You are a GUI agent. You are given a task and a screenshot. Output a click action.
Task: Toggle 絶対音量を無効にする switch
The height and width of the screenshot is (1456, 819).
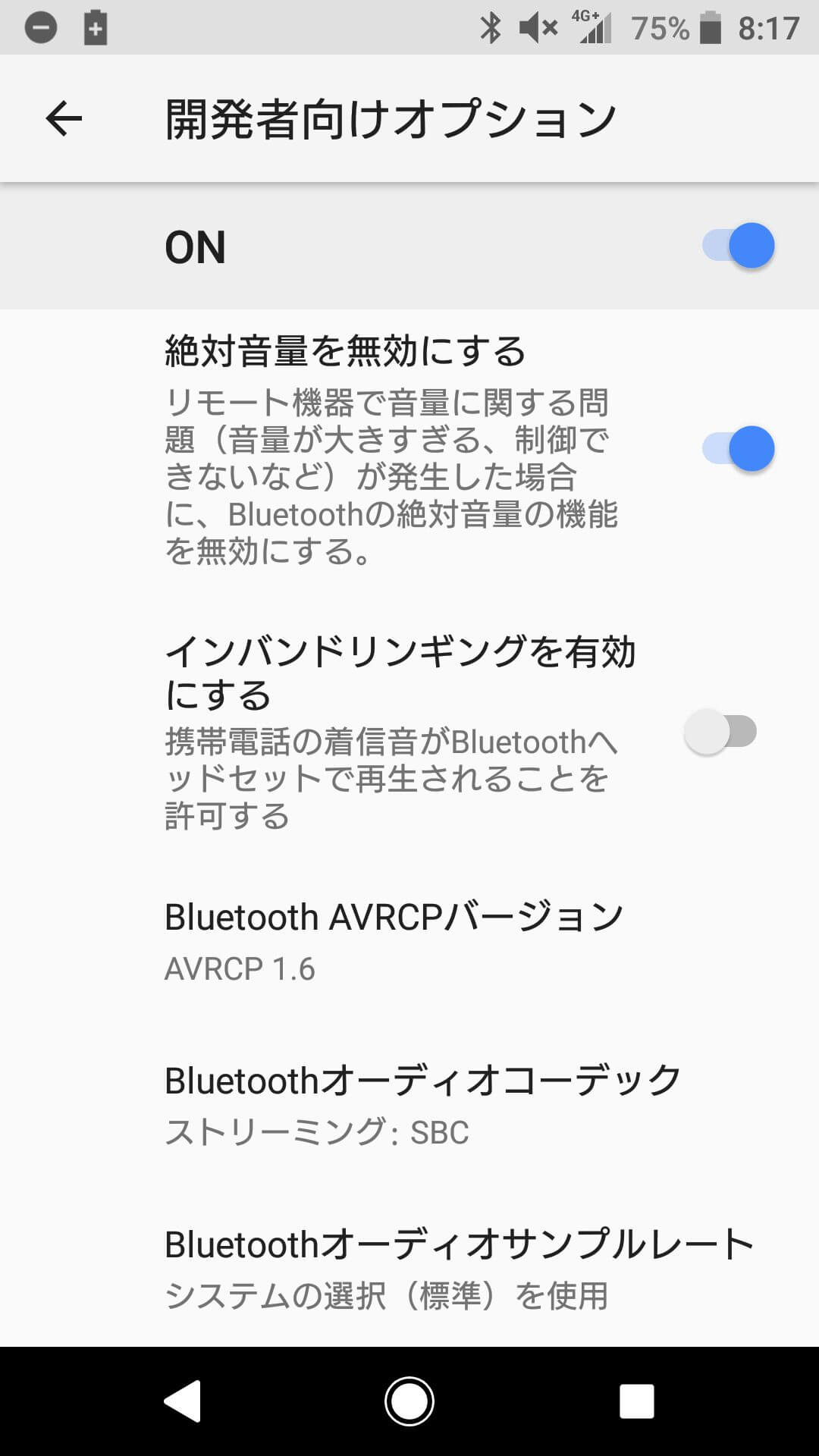tap(738, 449)
